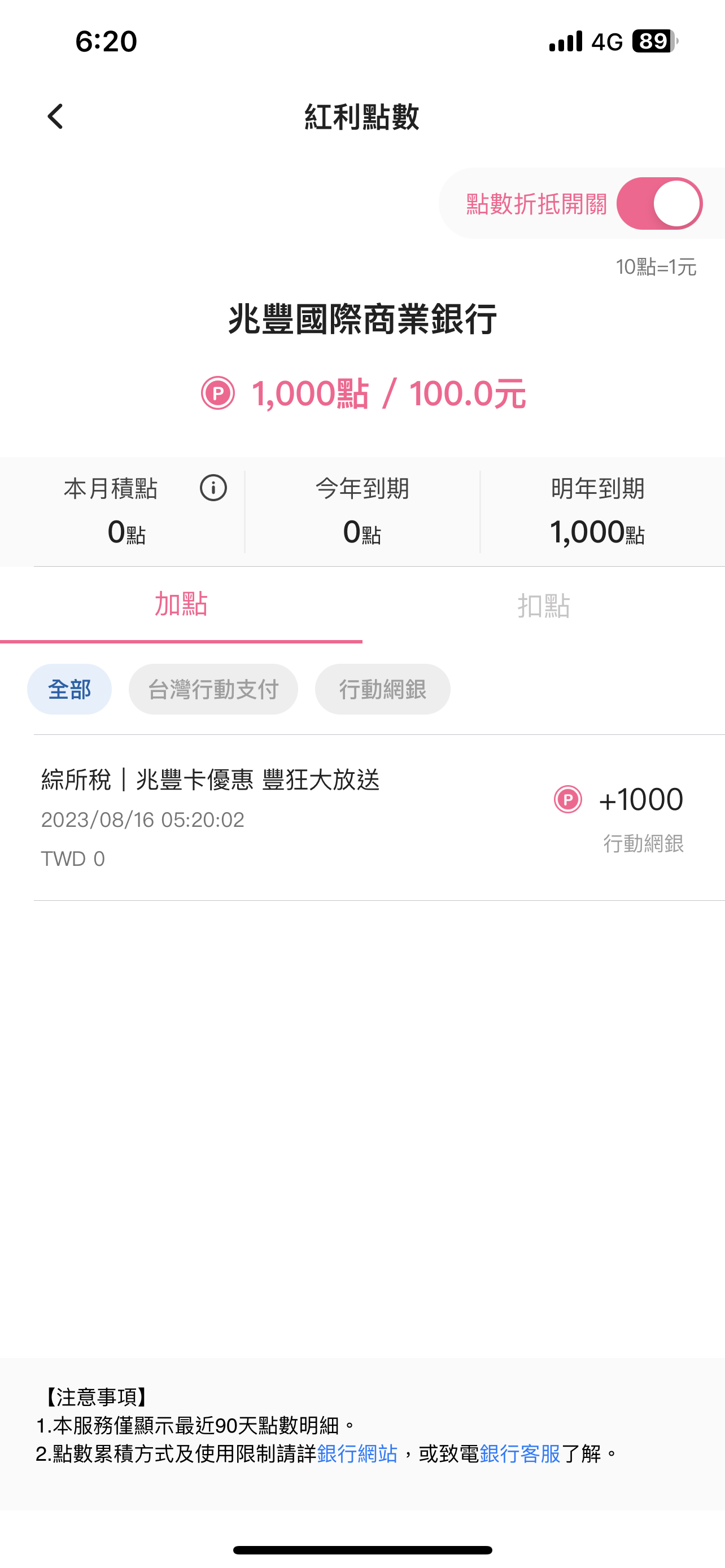Filter by 台灣行動支付
Viewport: 725px width, 1568px height.
(213, 689)
